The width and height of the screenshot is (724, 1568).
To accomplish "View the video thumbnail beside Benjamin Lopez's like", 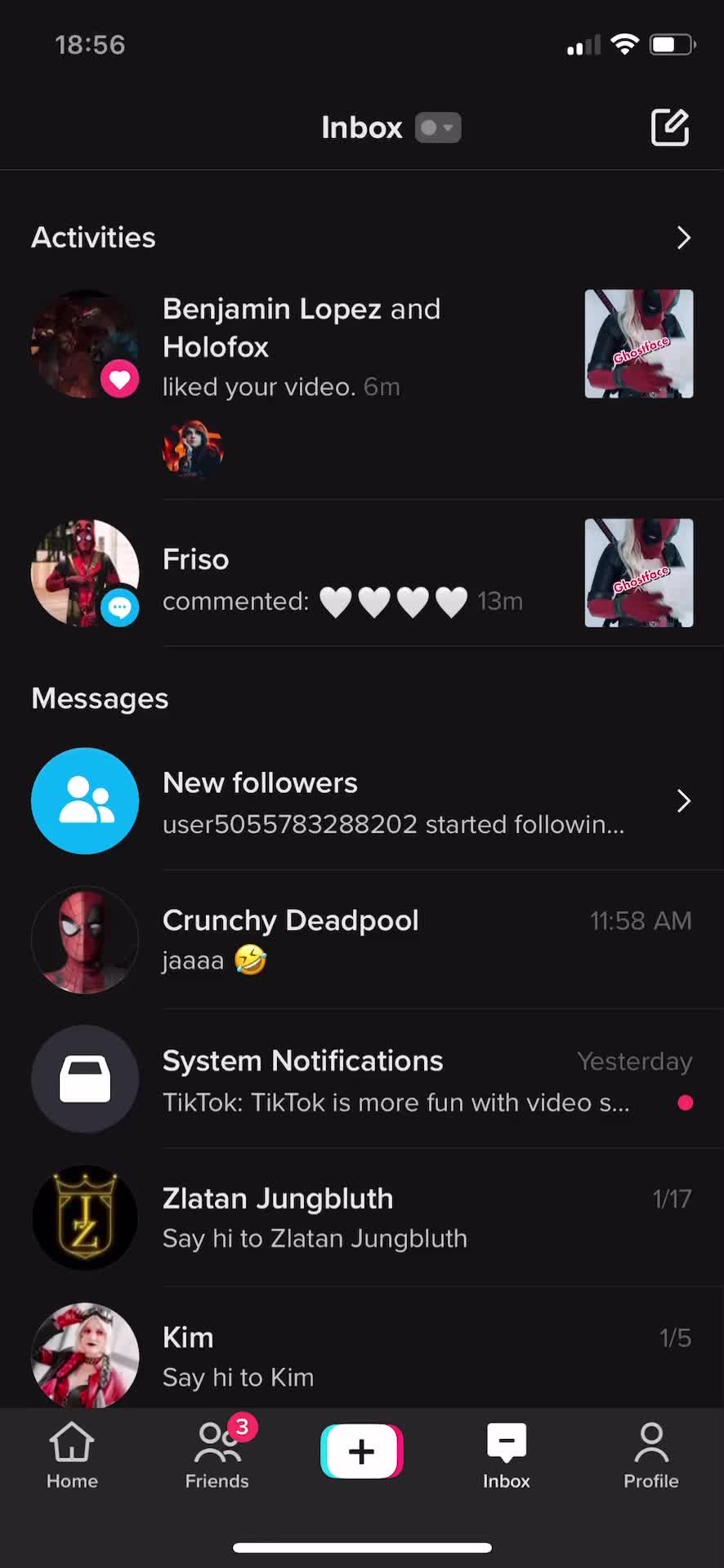I will 638,344.
